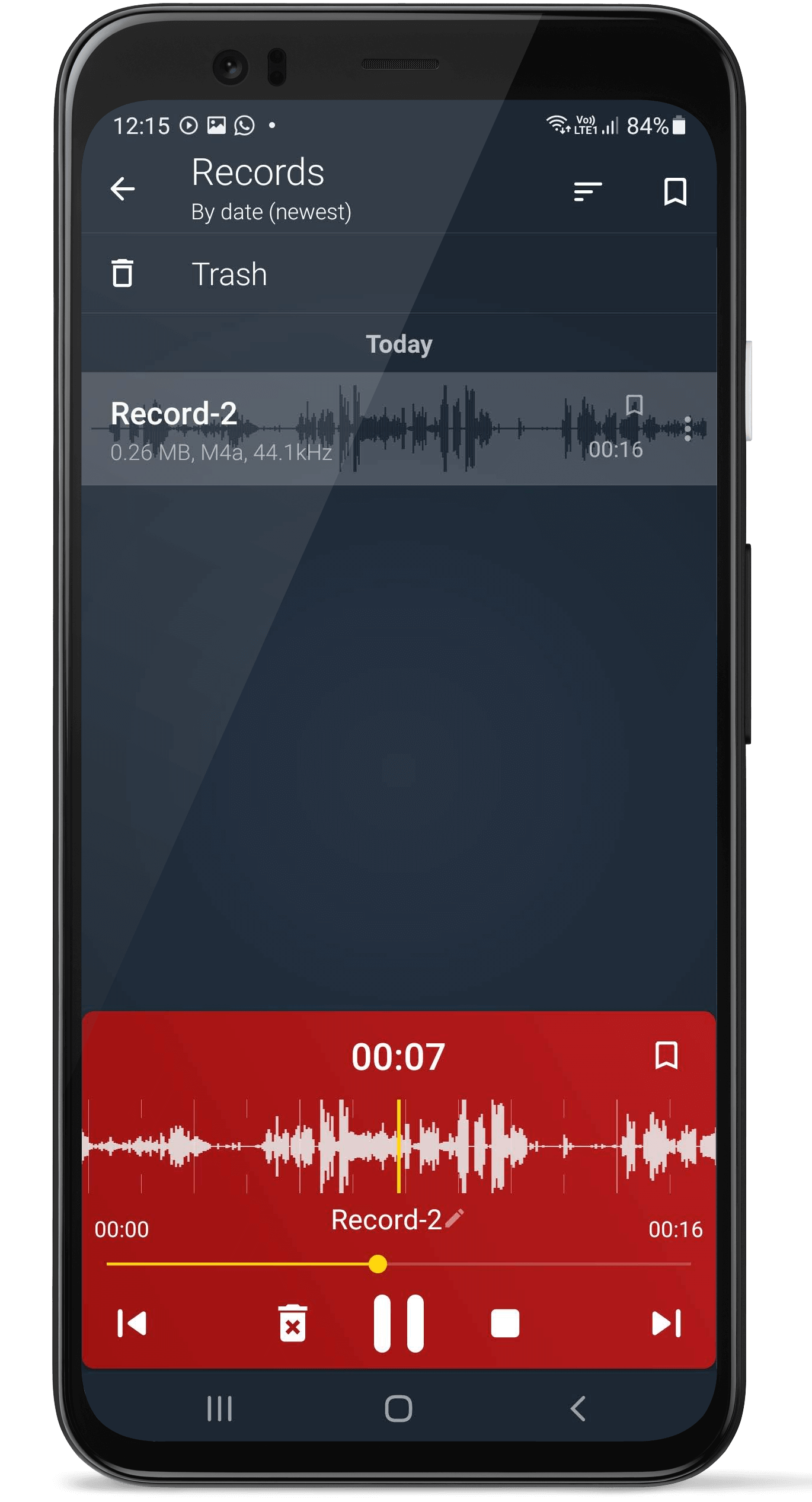Bookmark Record-2 in the list
This screenshot has width=812, height=1502.
click(x=634, y=405)
